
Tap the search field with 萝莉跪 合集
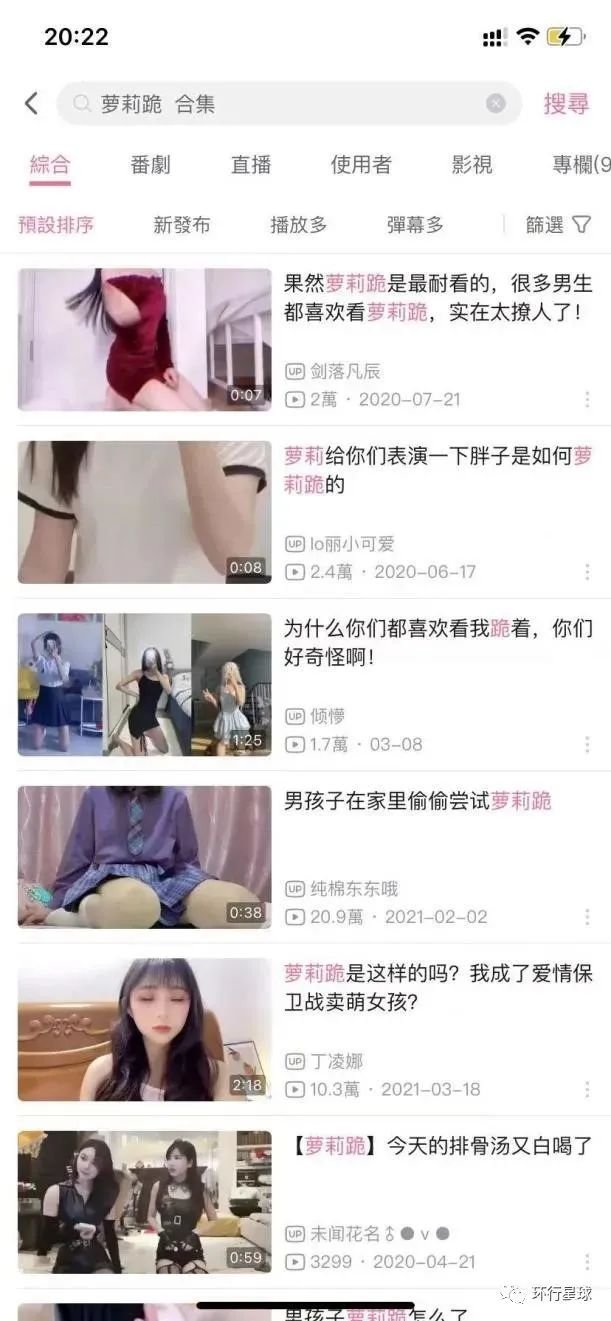(x=280, y=104)
